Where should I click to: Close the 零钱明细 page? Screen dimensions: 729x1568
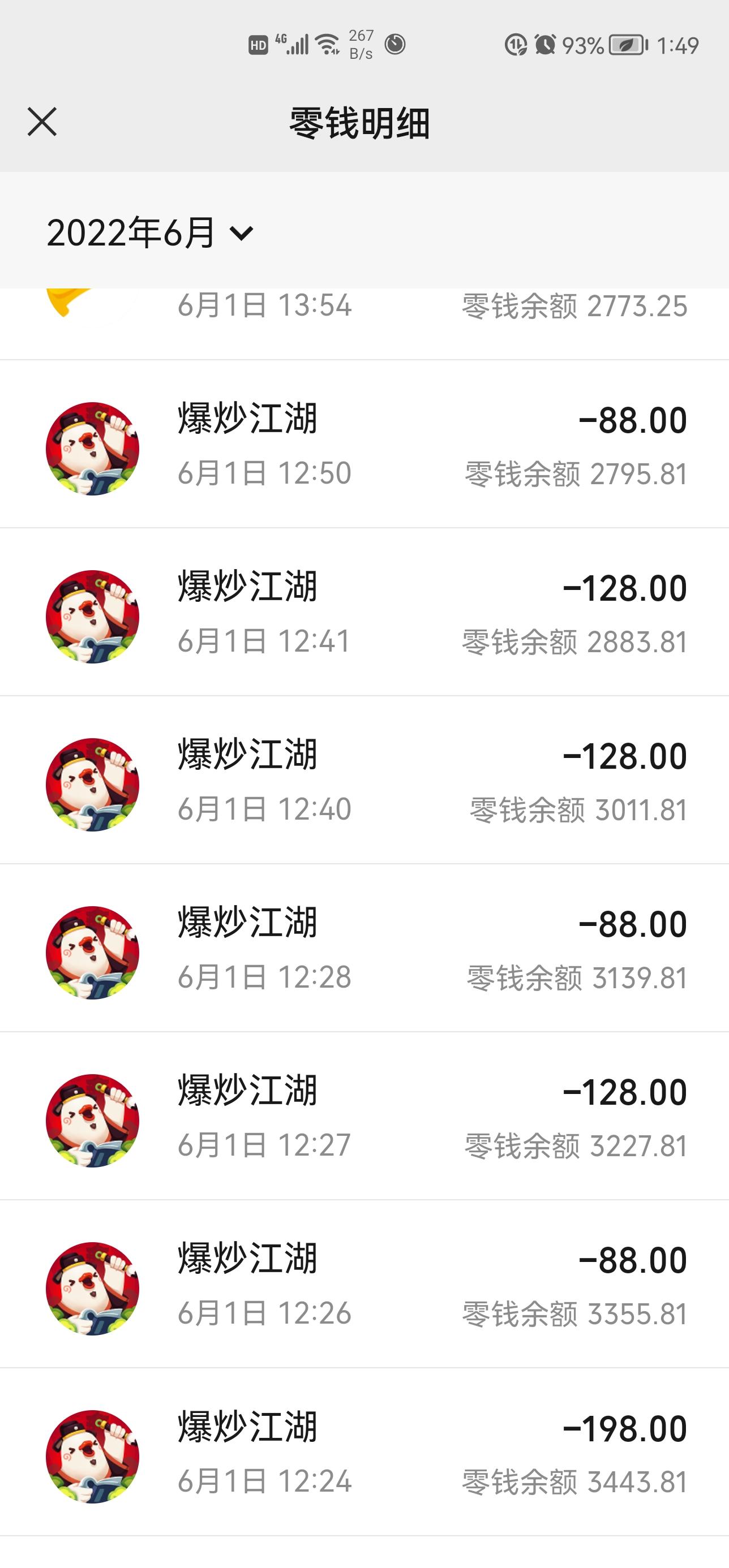point(42,122)
